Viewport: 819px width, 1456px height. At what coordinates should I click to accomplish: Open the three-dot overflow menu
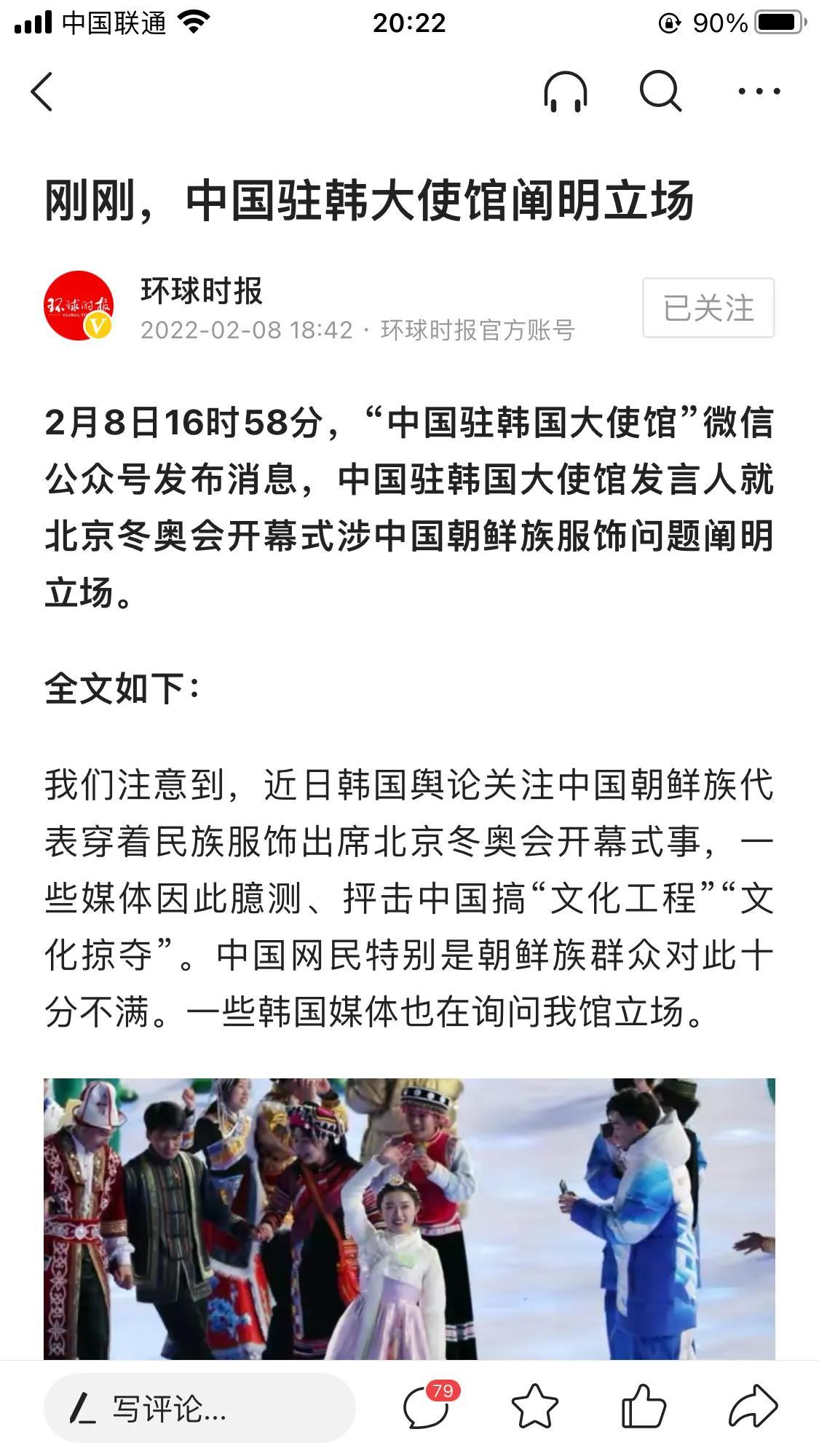pos(759,92)
